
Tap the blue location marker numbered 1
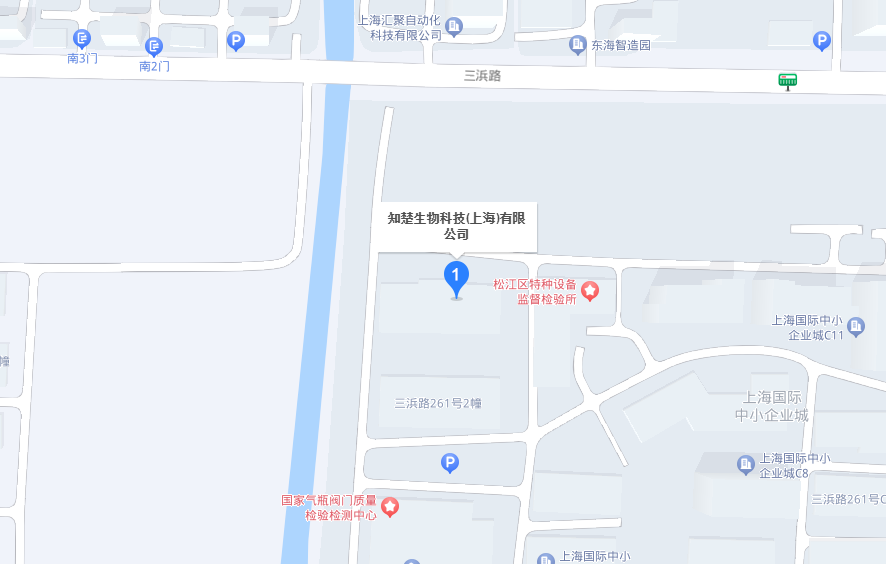[456, 277]
